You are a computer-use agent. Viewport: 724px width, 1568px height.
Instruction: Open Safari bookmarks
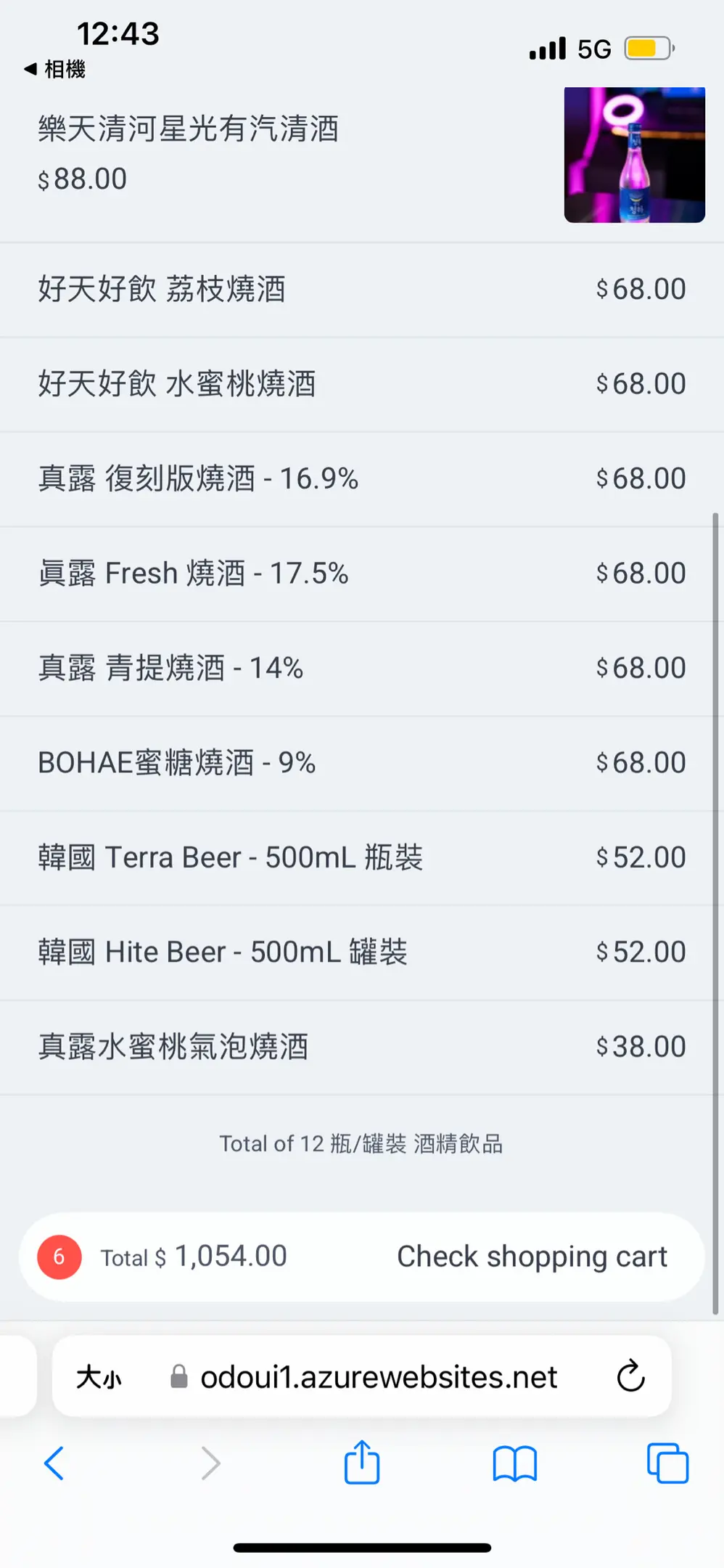pos(514,1463)
